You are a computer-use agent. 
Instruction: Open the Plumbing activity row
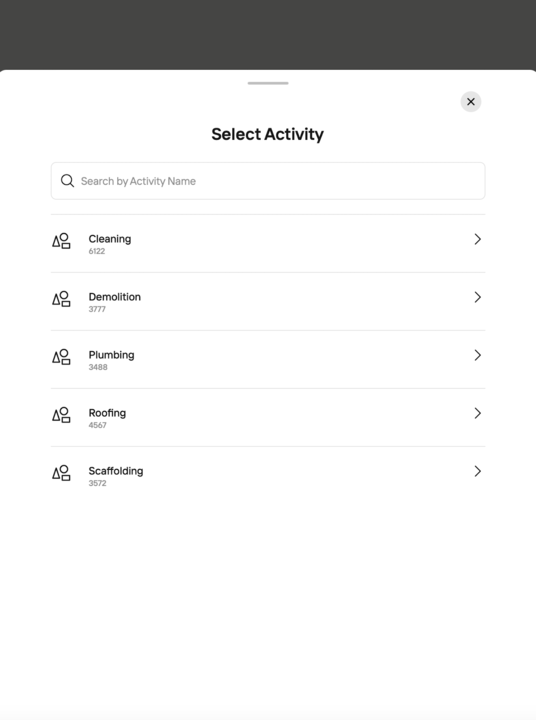click(x=268, y=360)
